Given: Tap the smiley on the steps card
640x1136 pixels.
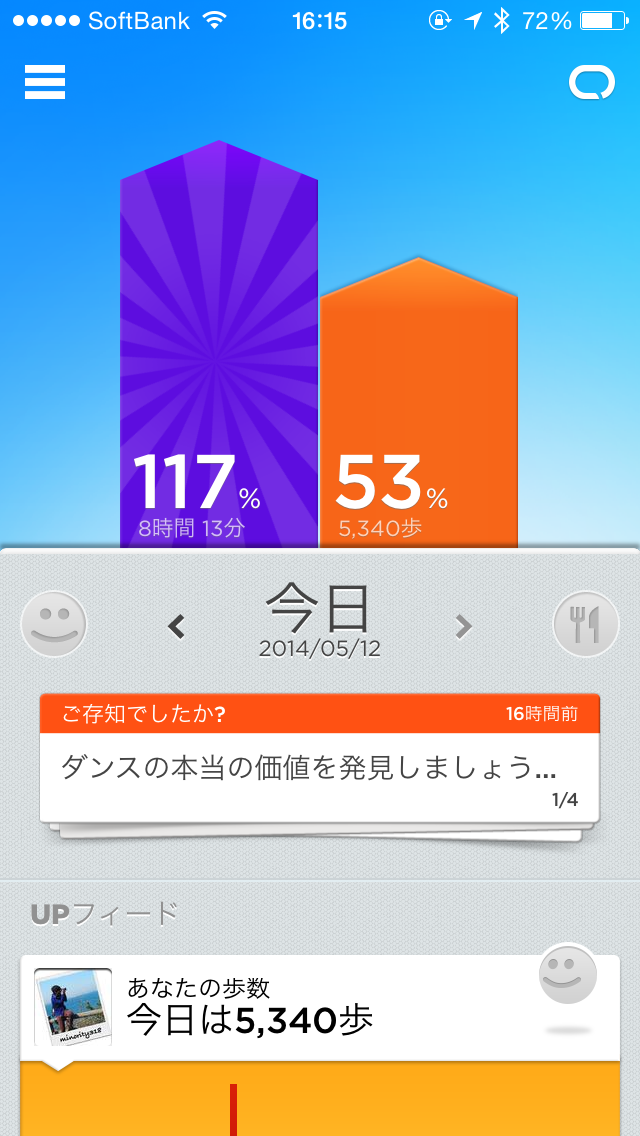Looking at the screenshot, I should [x=568, y=976].
